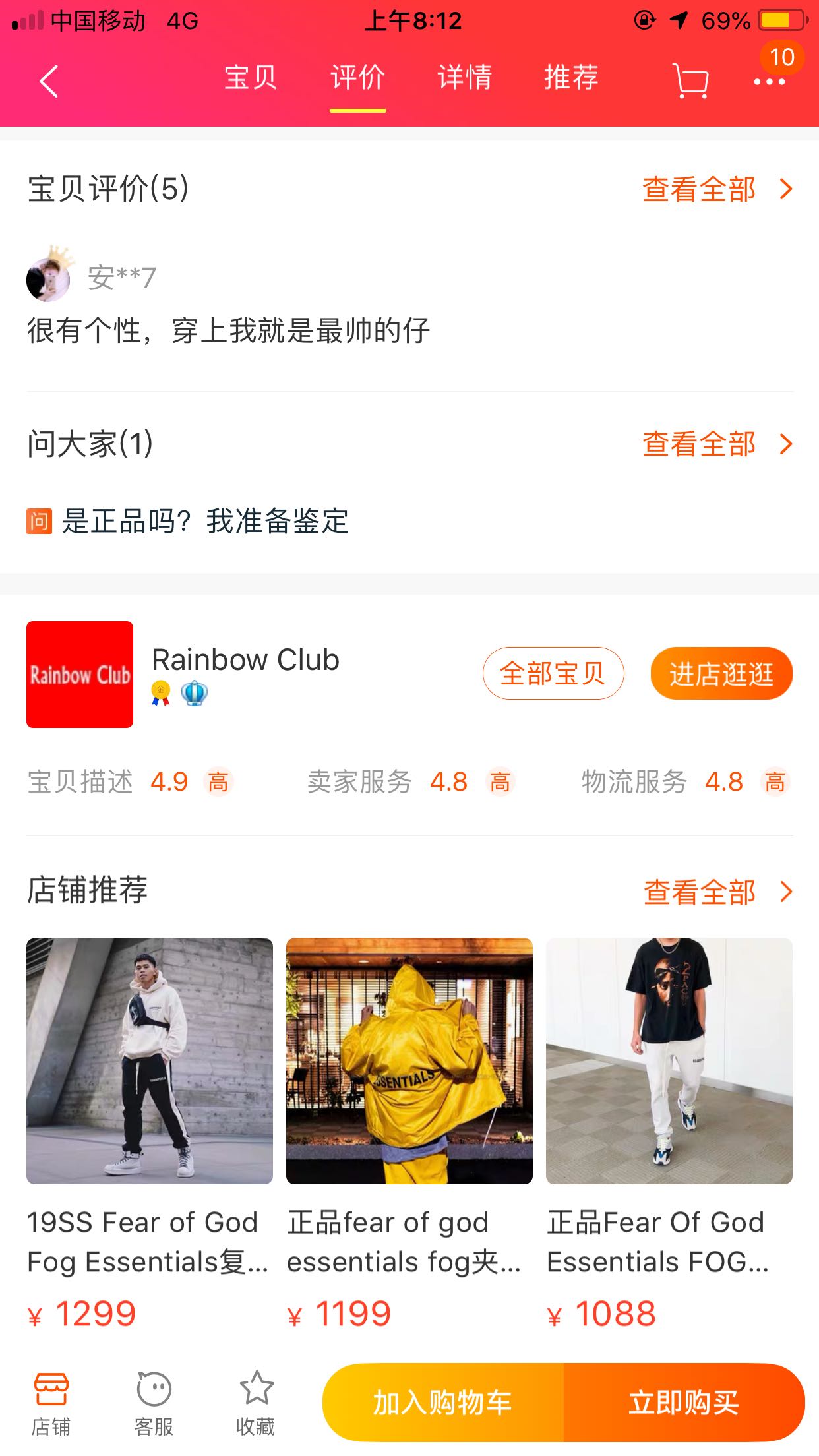Contact 客服 customer service
Image resolution: width=819 pixels, height=1456 pixels.
(154, 1403)
